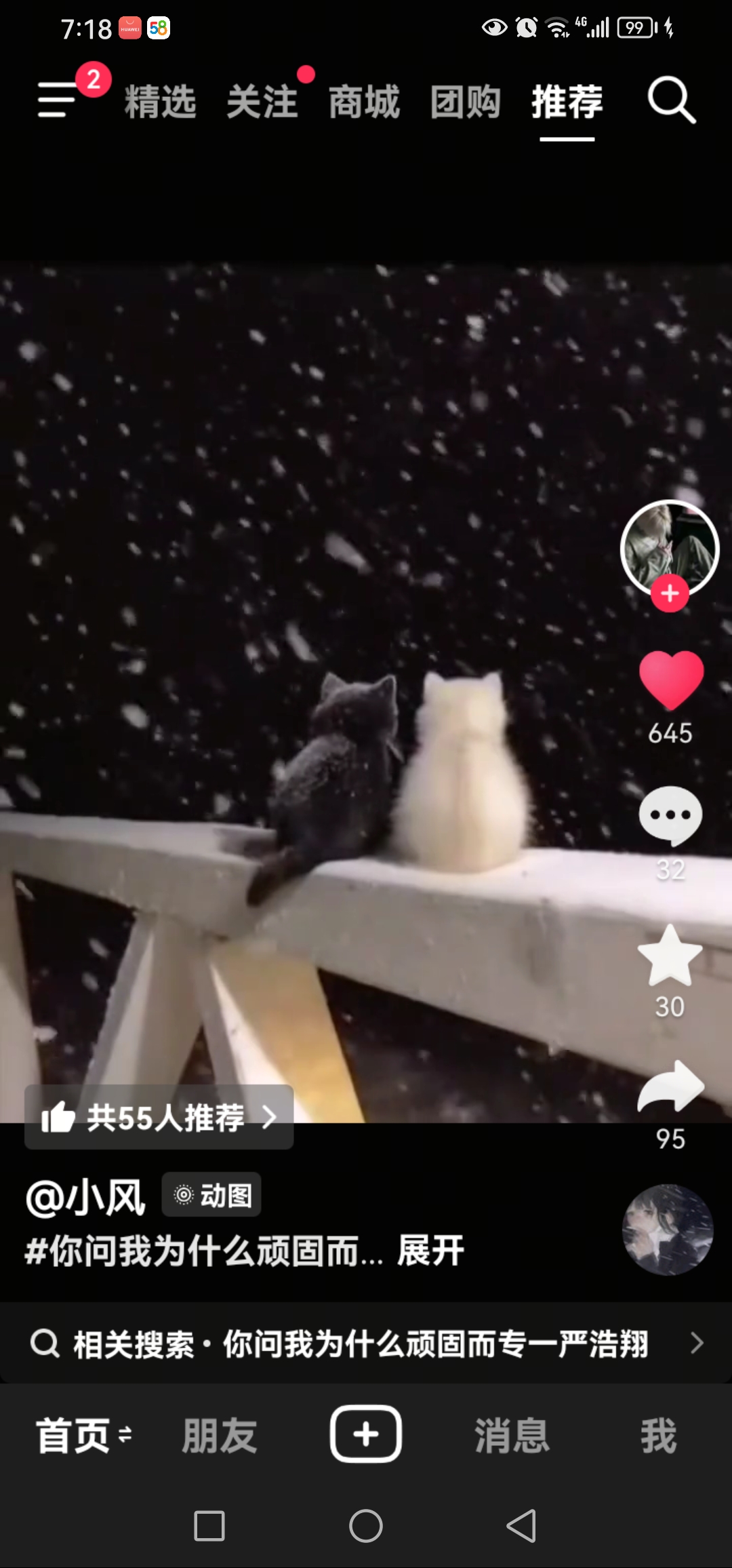Open the side drawer menu
Viewport: 732px width, 1568px height.
(x=58, y=100)
